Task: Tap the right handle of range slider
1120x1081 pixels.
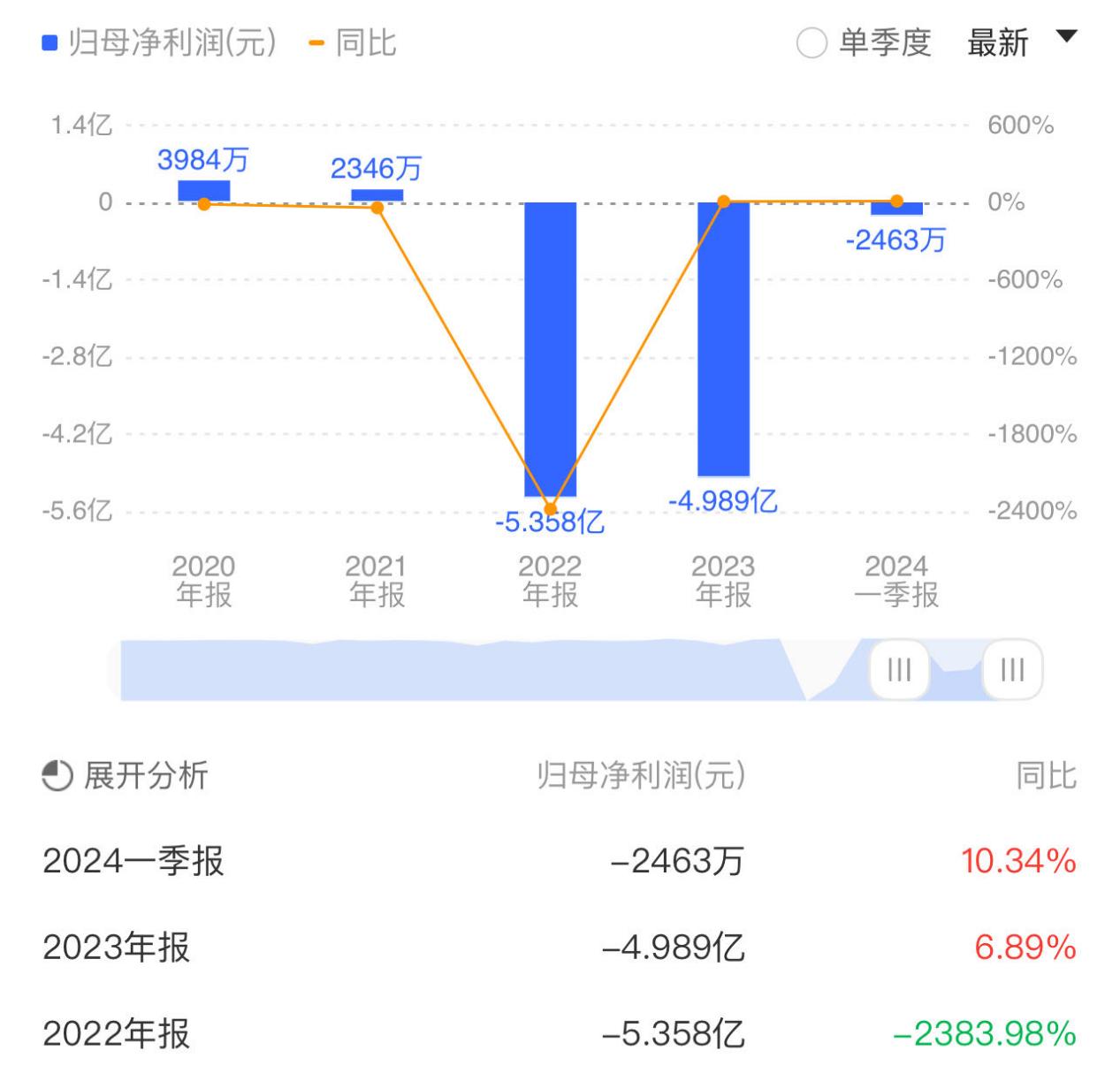Action: pos(1012,670)
